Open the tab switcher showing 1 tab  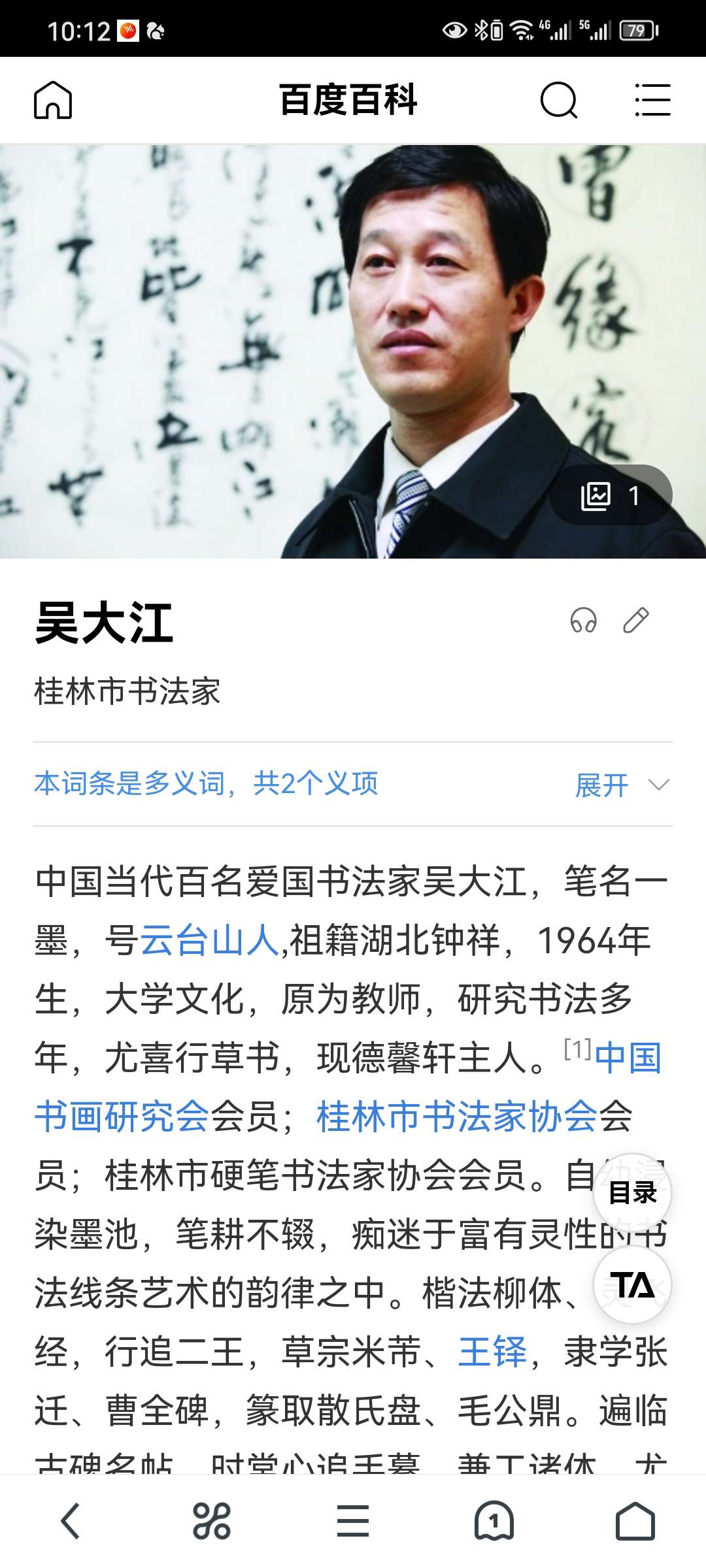(x=494, y=1521)
